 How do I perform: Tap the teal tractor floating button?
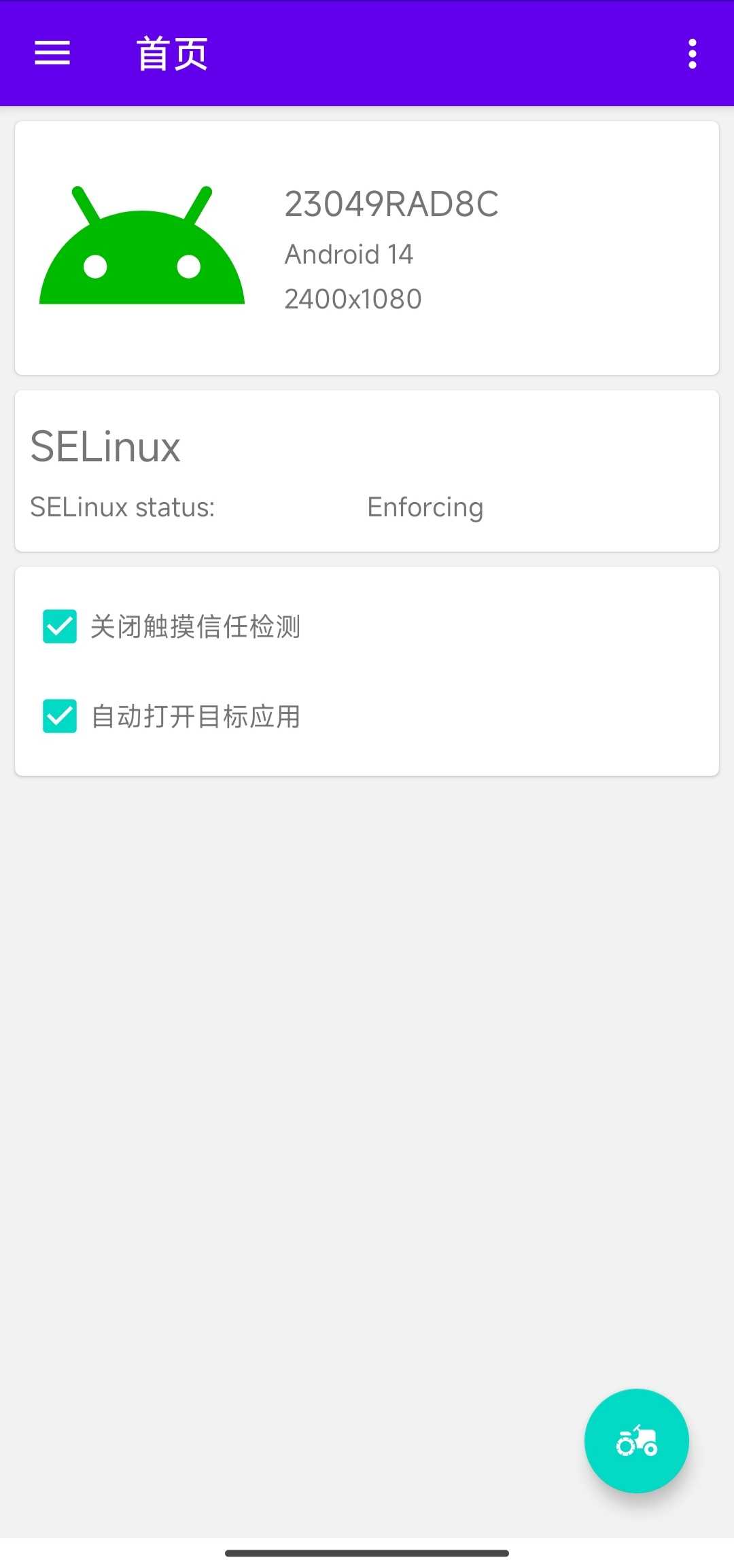click(637, 1440)
